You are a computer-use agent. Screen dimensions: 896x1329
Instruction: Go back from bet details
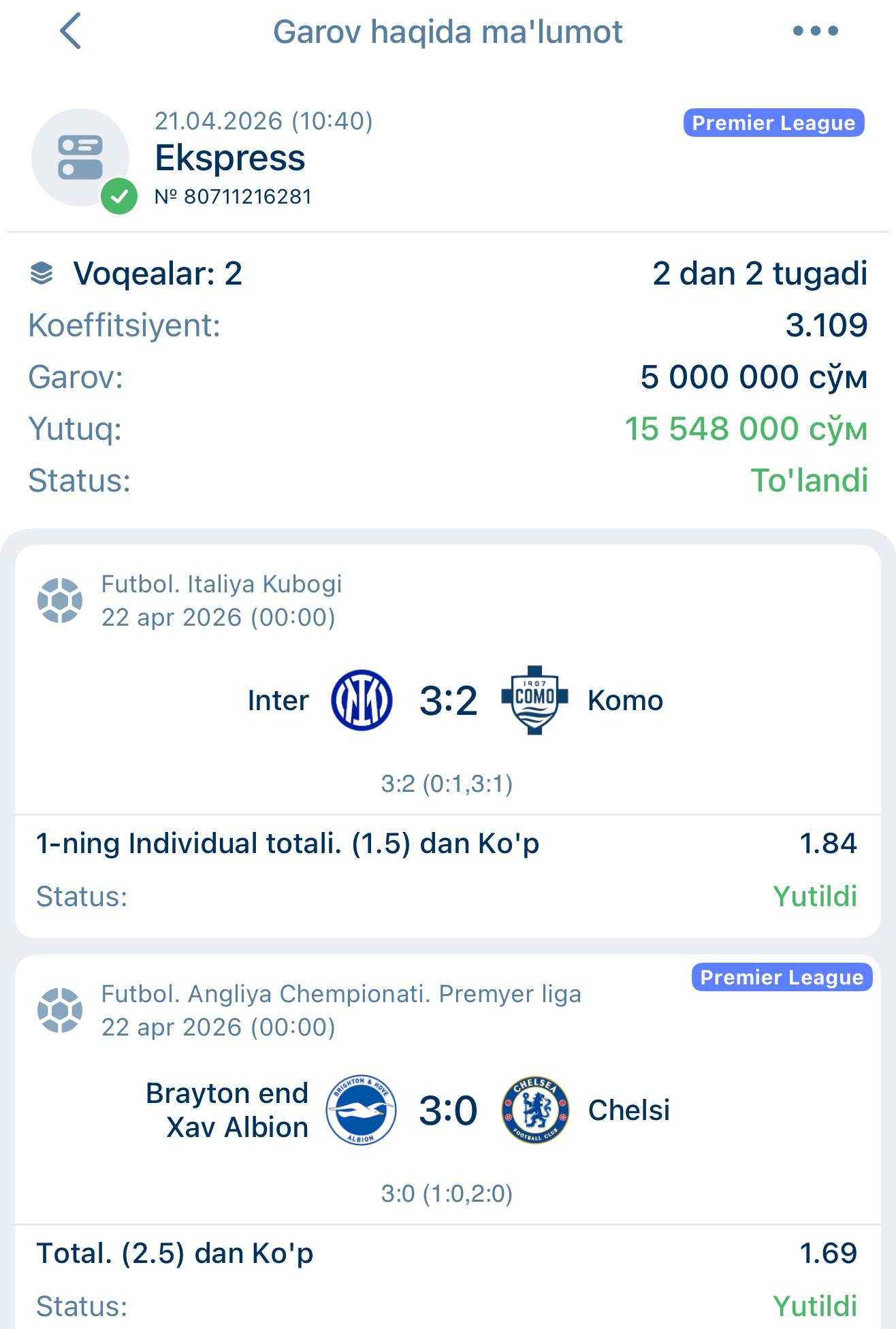click(x=71, y=31)
